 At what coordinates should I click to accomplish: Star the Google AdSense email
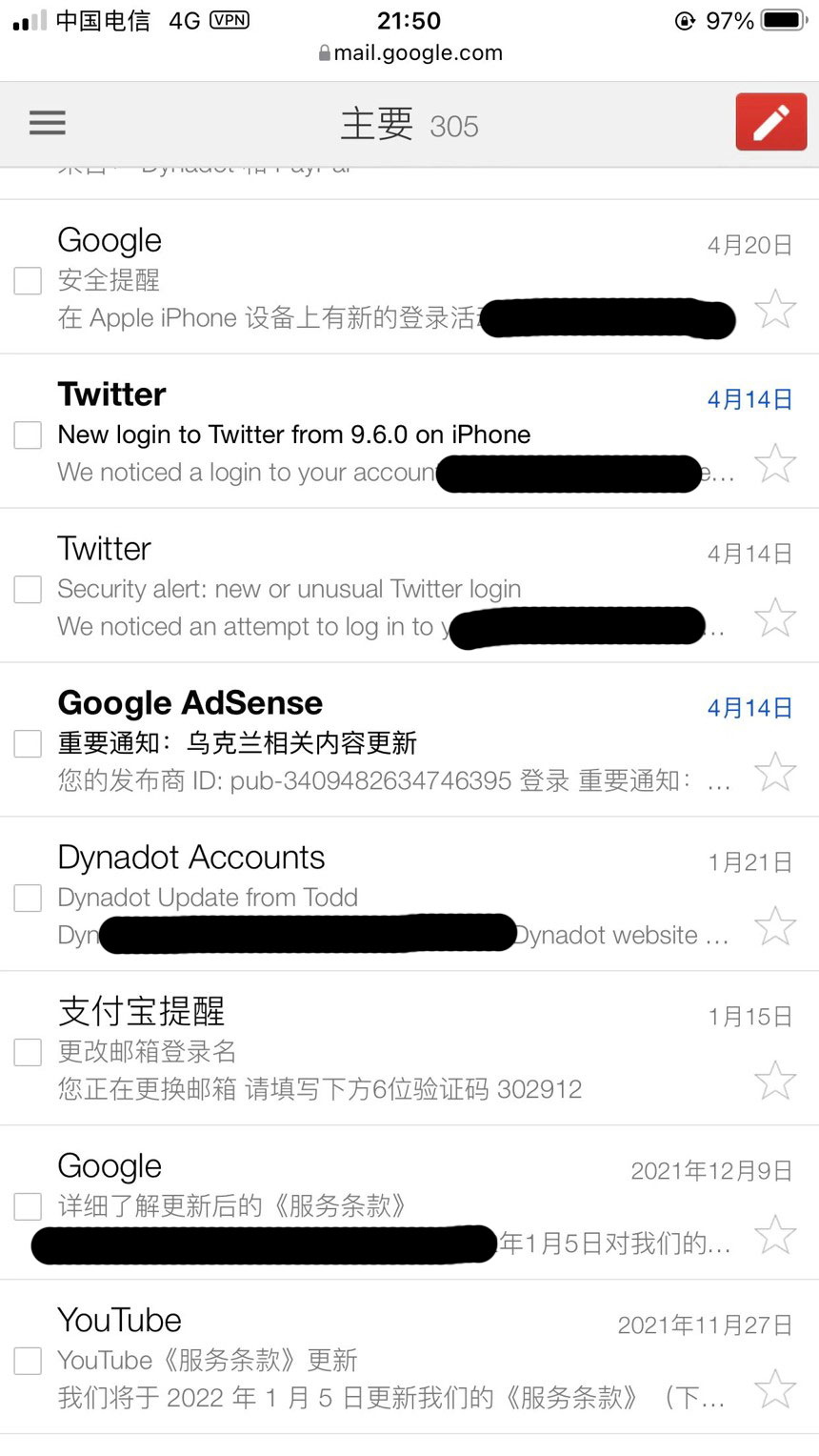click(x=775, y=772)
